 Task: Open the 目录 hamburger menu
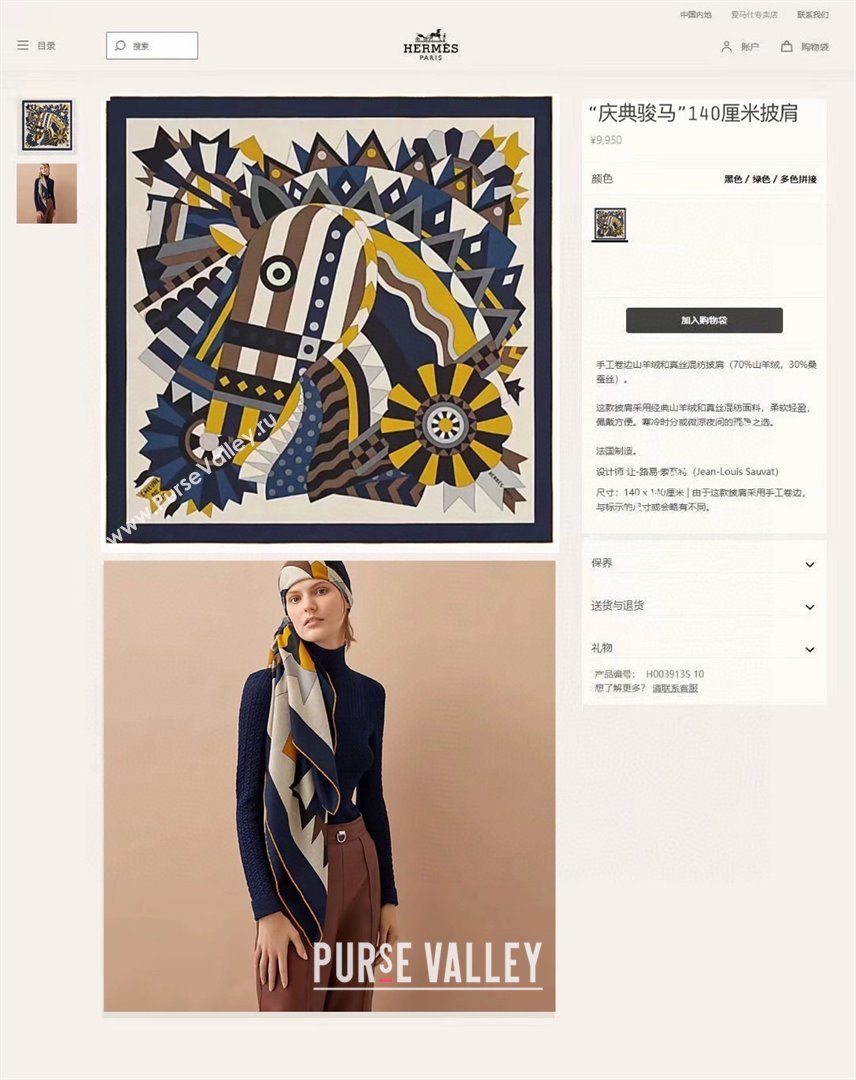36,46
